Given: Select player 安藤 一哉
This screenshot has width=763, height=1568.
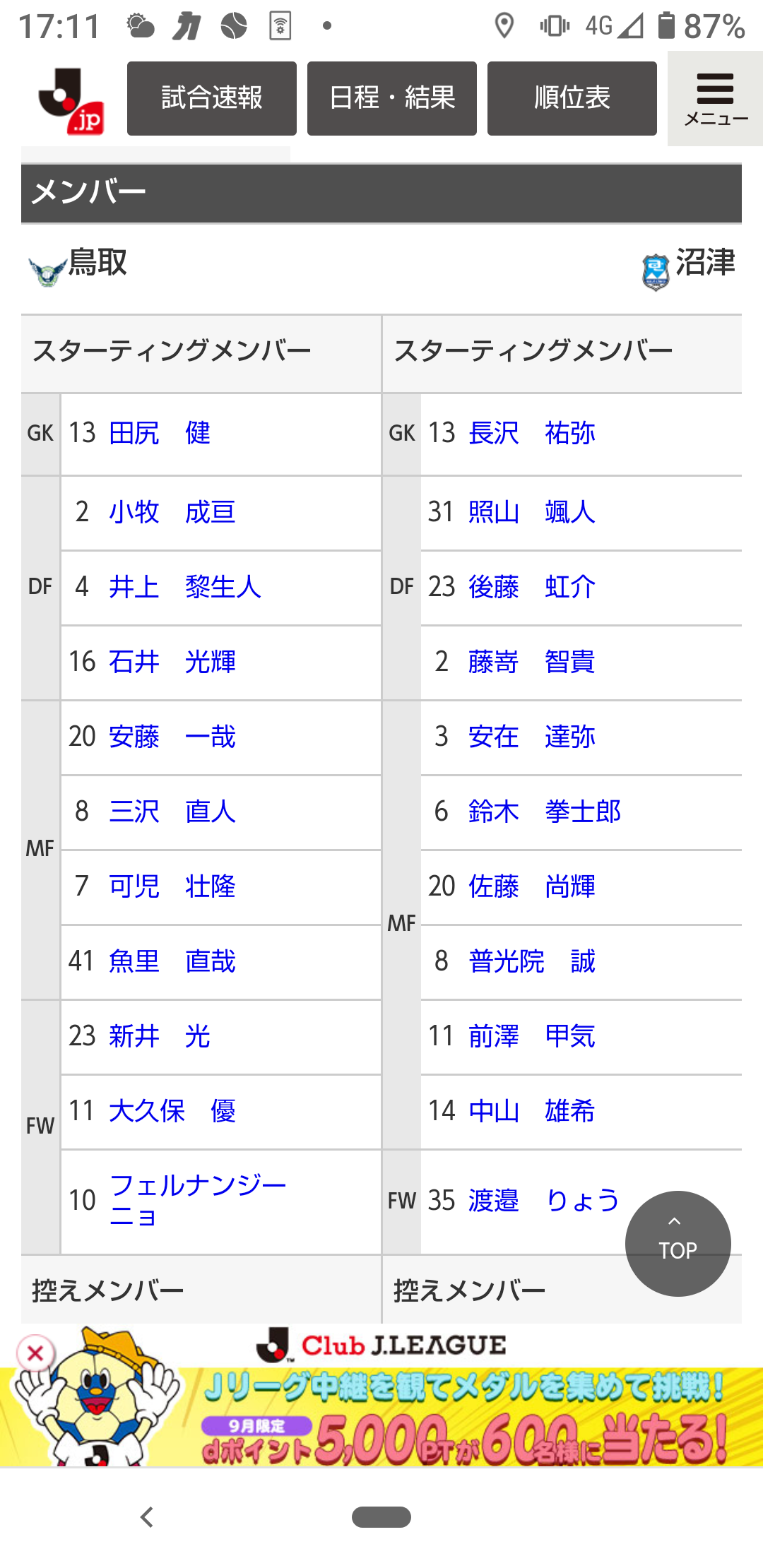Looking at the screenshot, I should [172, 737].
